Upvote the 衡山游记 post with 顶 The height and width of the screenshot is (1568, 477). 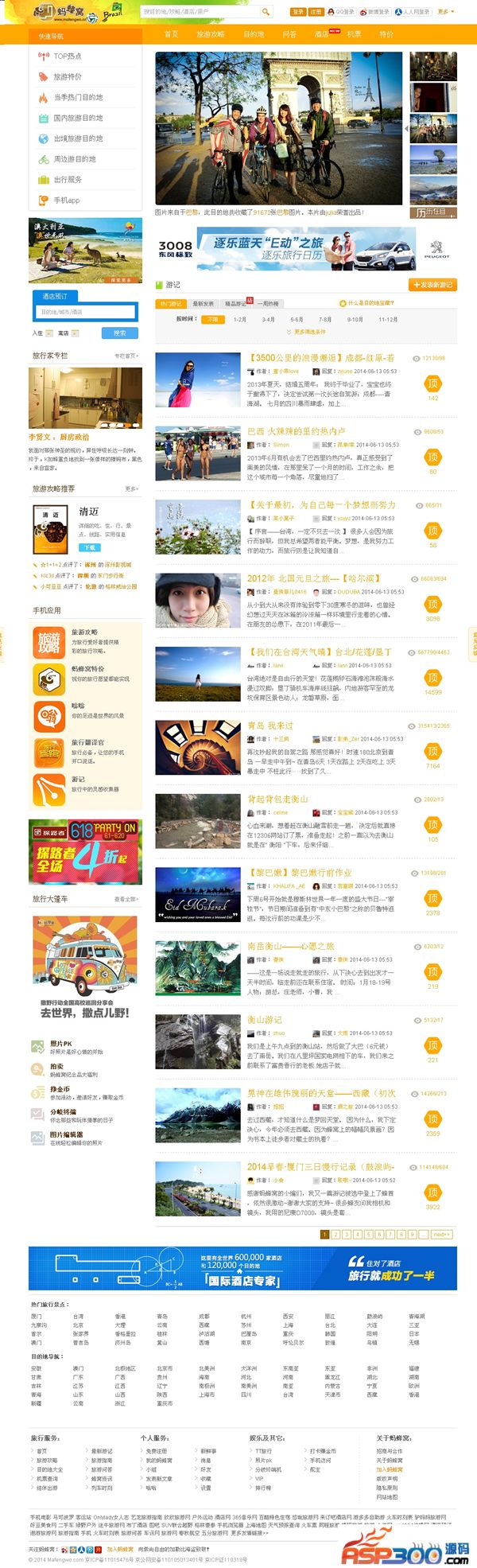(x=432, y=1045)
